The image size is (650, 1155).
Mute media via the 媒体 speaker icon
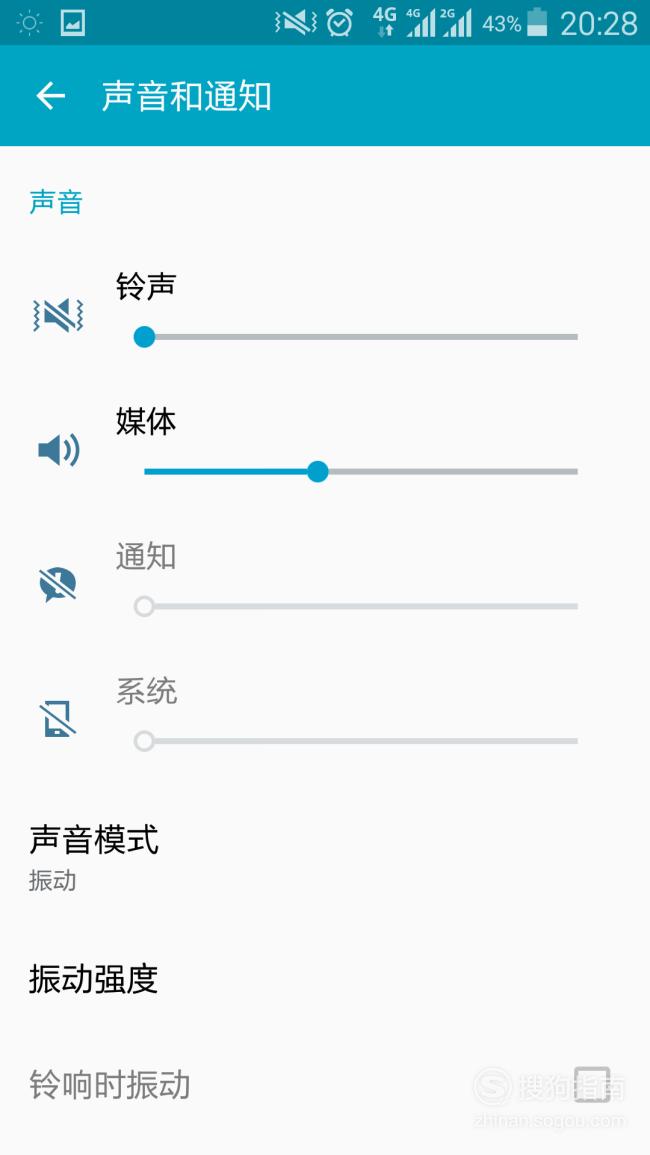pyautogui.click(x=58, y=450)
